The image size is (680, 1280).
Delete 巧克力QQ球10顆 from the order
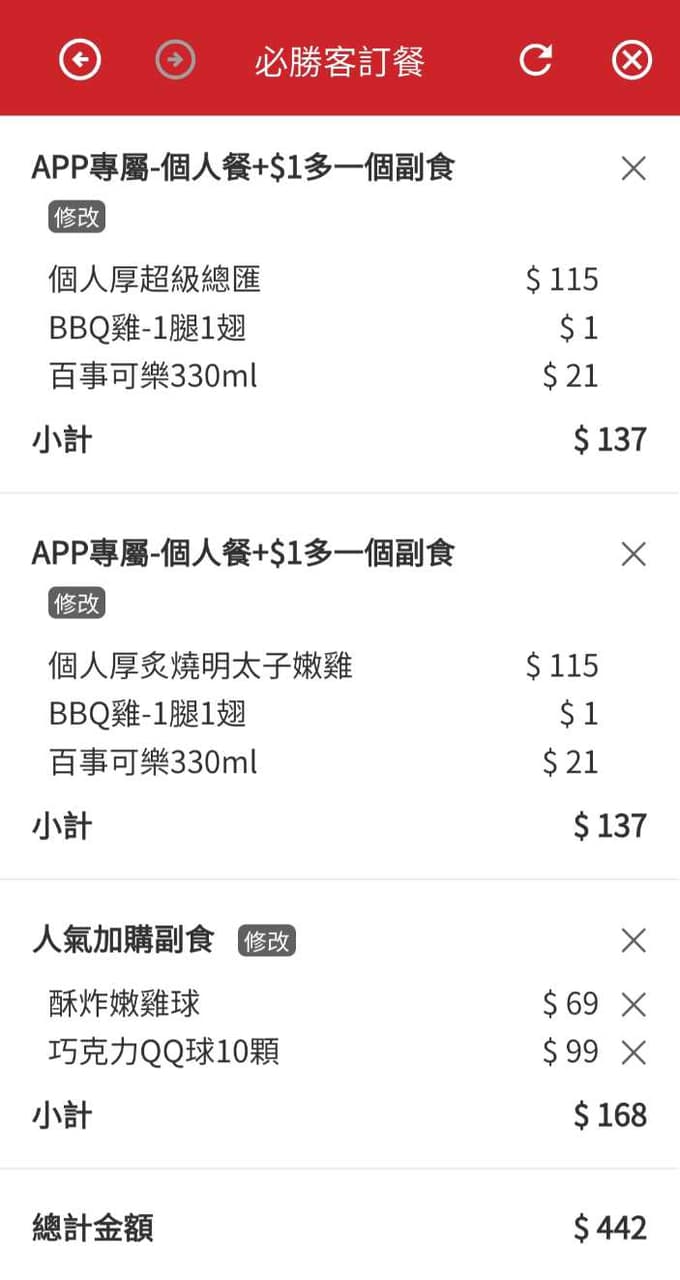click(x=633, y=1052)
